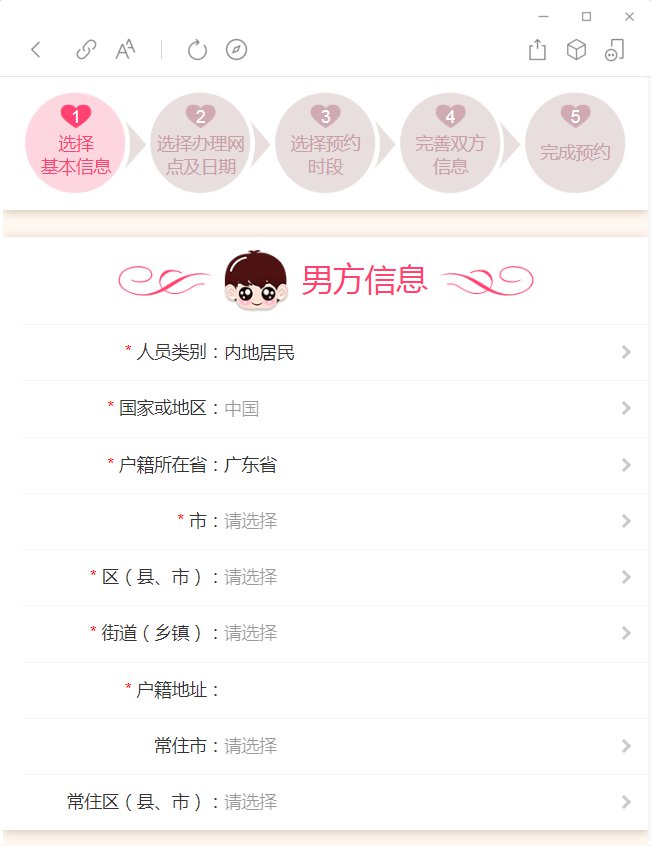Image resolution: width=651 pixels, height=846 pixels.
Task: Copy the page link
Action: click(86, 50)
